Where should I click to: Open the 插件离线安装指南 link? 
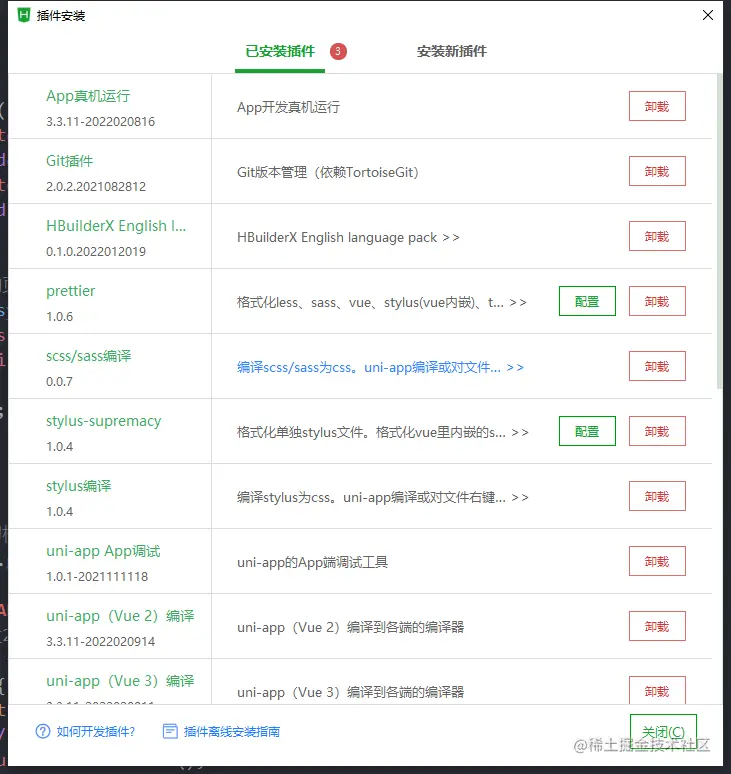click(x=230, y=731)
